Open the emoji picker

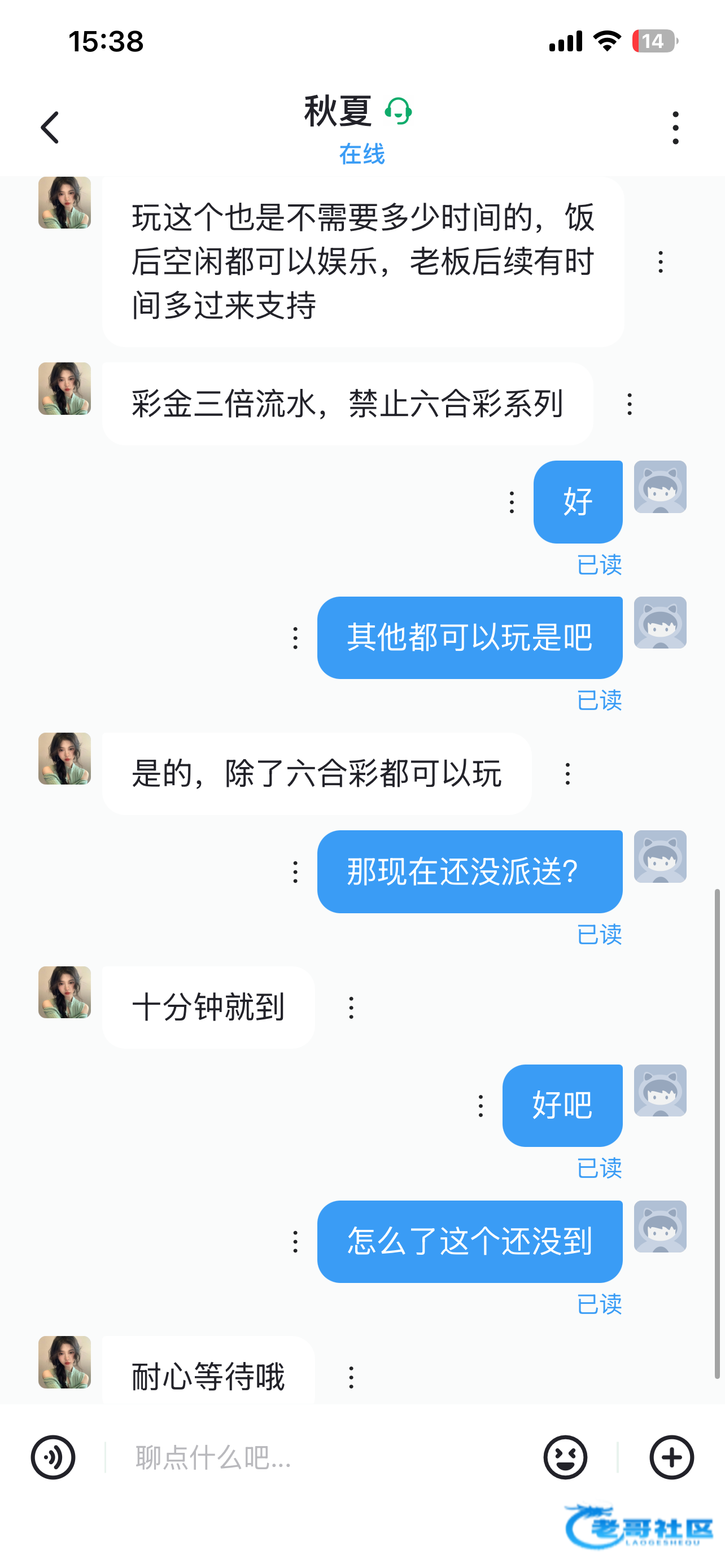[565, 1457]
